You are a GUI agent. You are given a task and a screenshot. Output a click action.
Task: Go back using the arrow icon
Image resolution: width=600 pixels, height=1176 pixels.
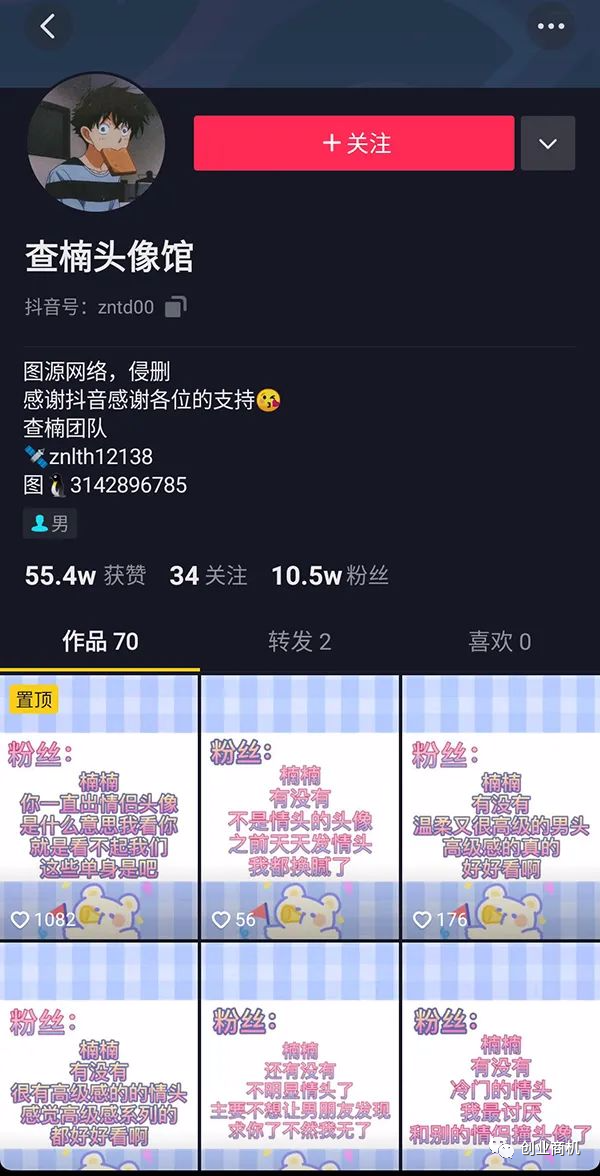[x=47, y=27]
